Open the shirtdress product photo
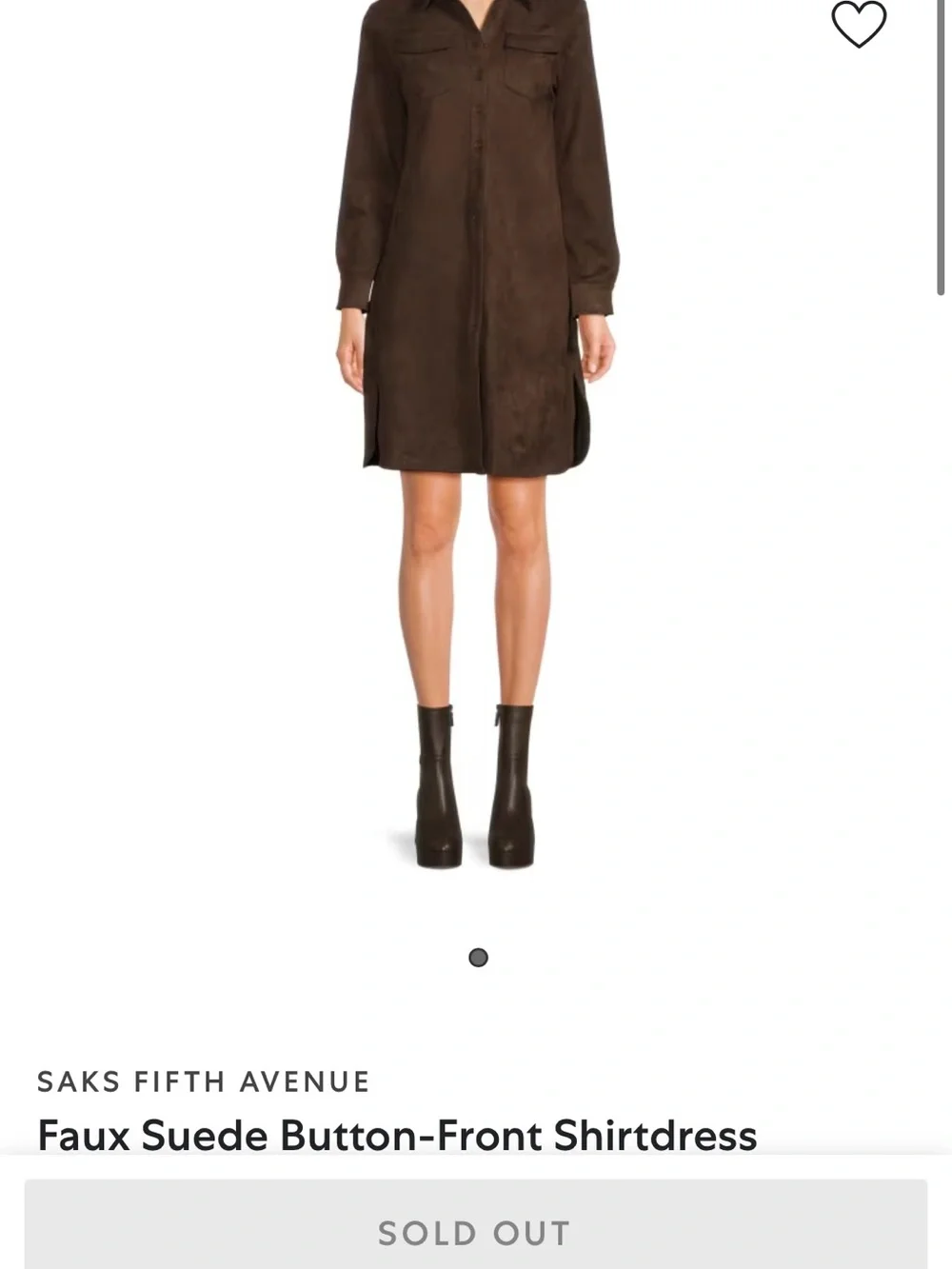The image size is (952, 1269). click(x=476, y=434)
